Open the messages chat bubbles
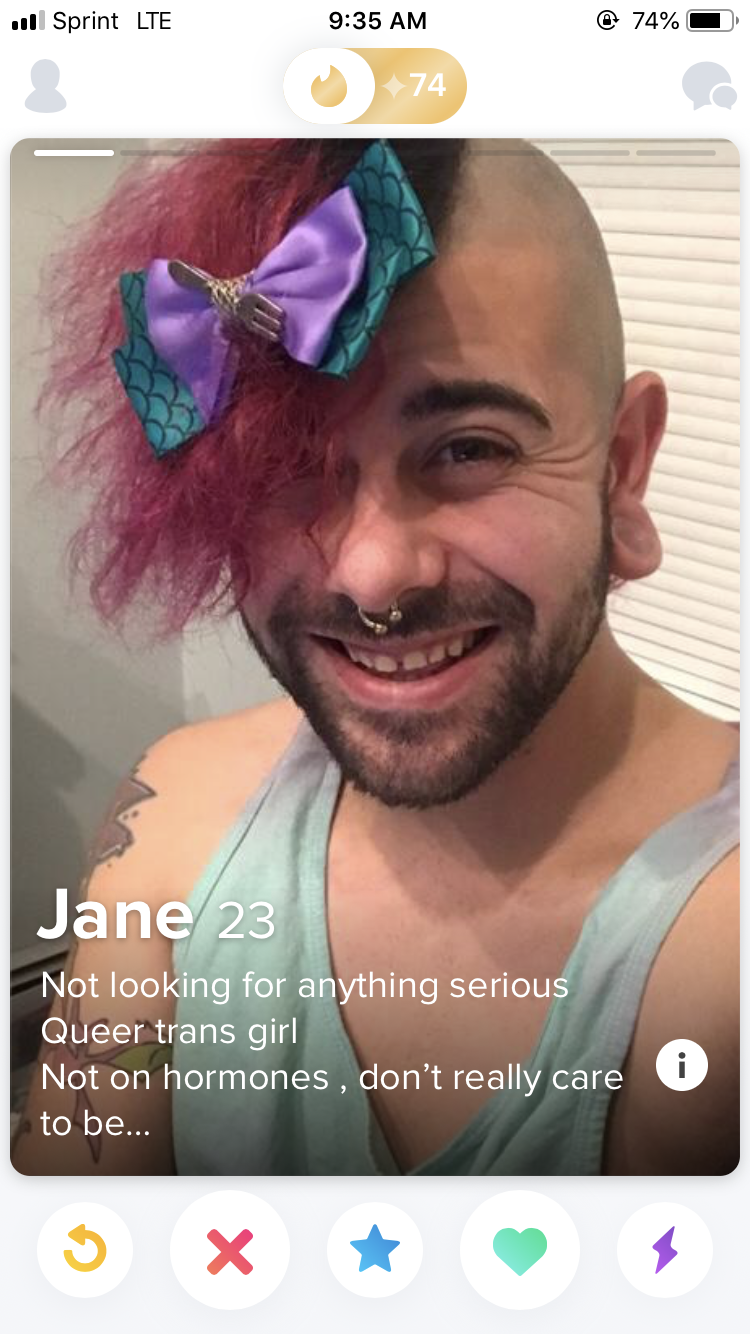Image resolution: width=750 pixels, height=1334 pixels. 709,86
